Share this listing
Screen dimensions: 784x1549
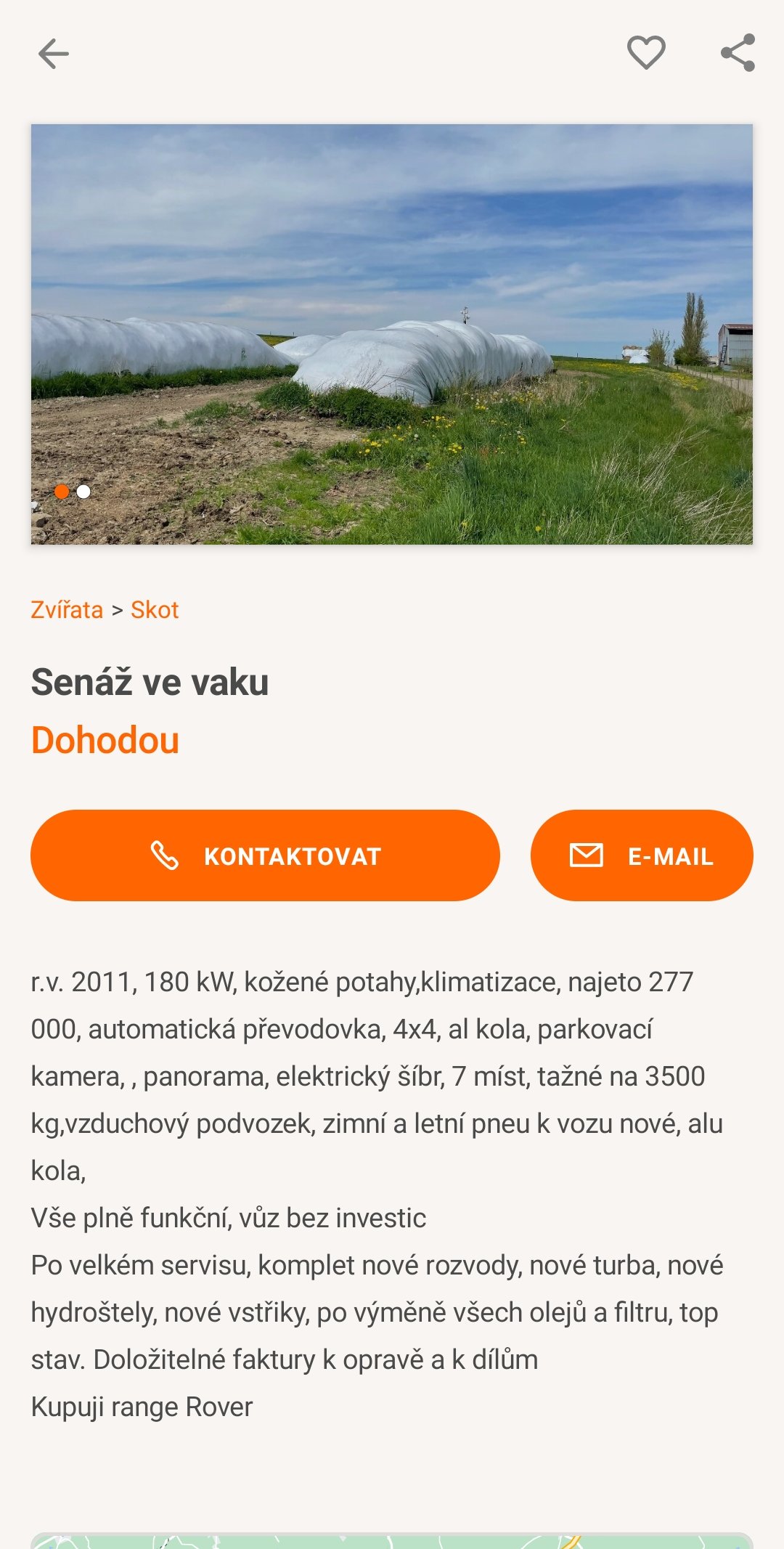(x=738, y=53)
